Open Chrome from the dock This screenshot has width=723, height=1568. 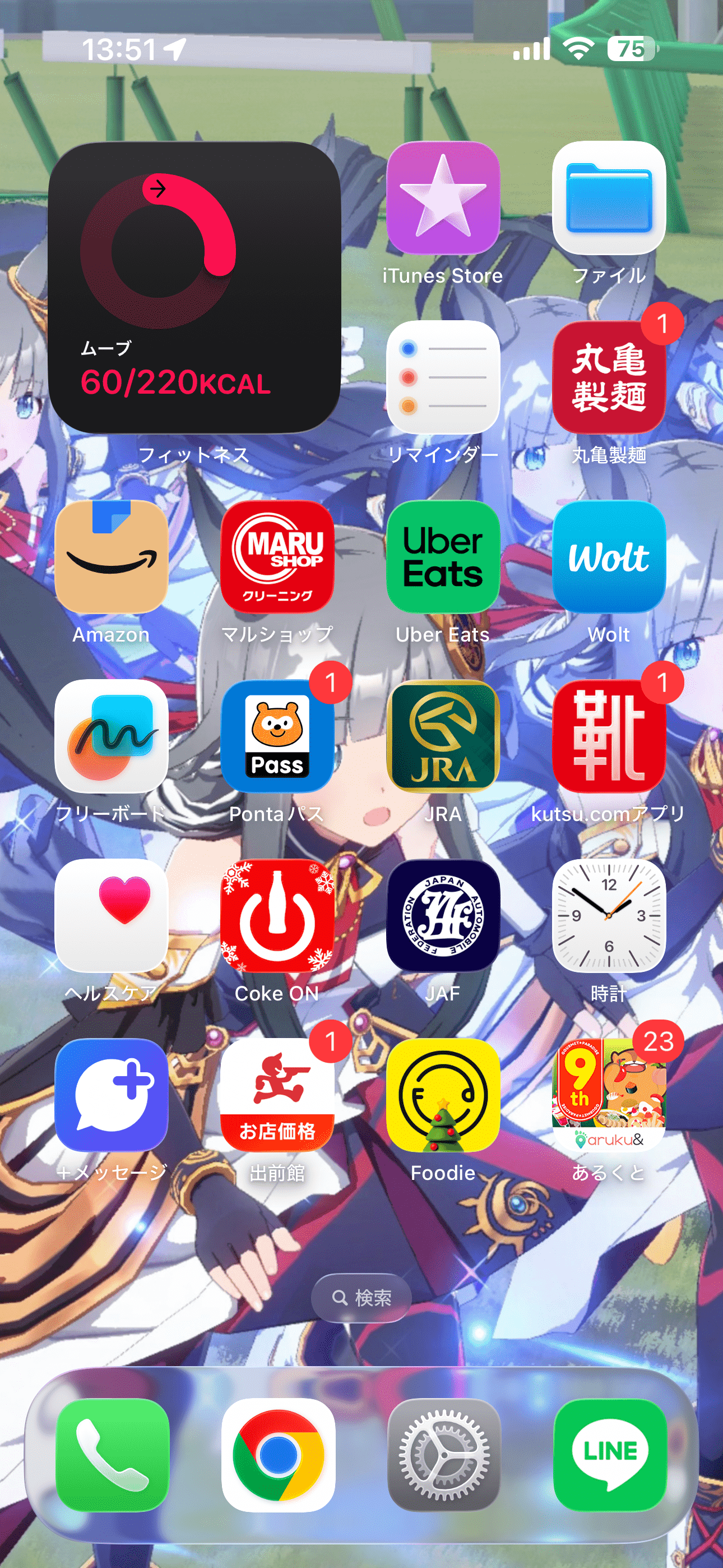tap(278, 1455)
